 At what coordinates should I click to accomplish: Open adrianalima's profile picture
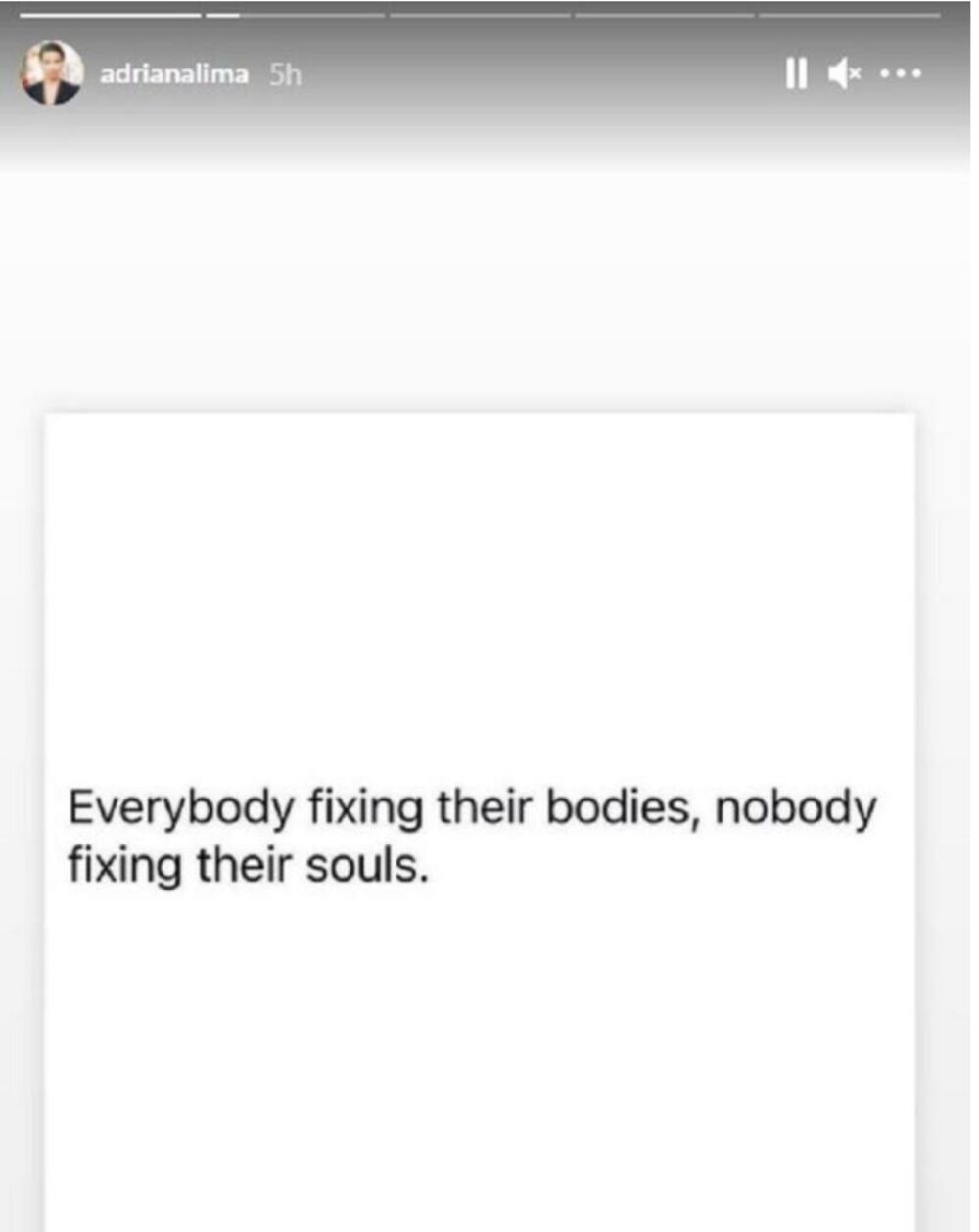[52, 72]
